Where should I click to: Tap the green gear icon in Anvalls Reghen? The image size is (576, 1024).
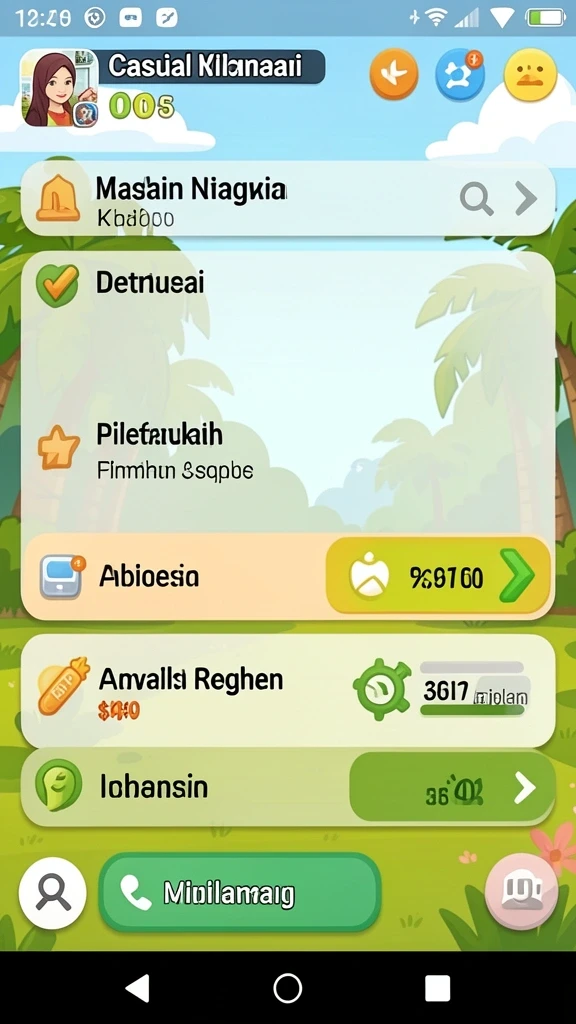tap(381, 690)
